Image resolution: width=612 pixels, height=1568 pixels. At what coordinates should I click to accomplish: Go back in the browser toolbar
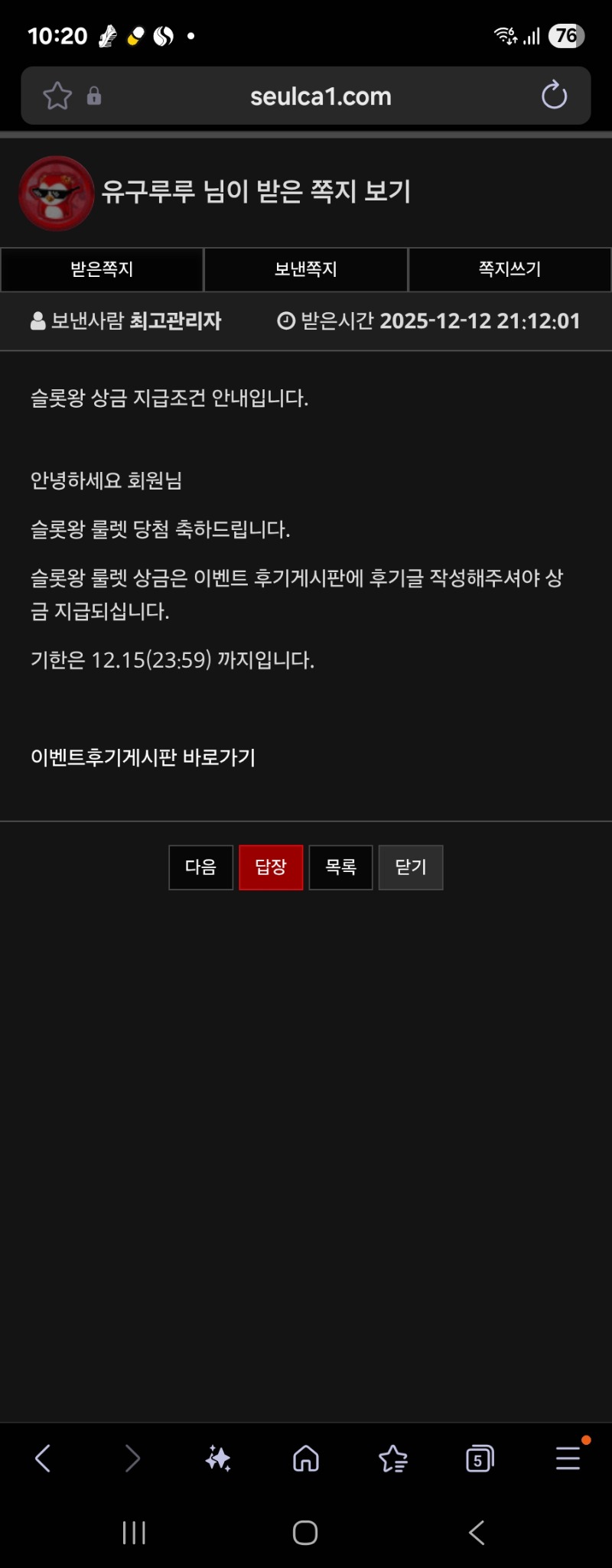point(44,1459)
